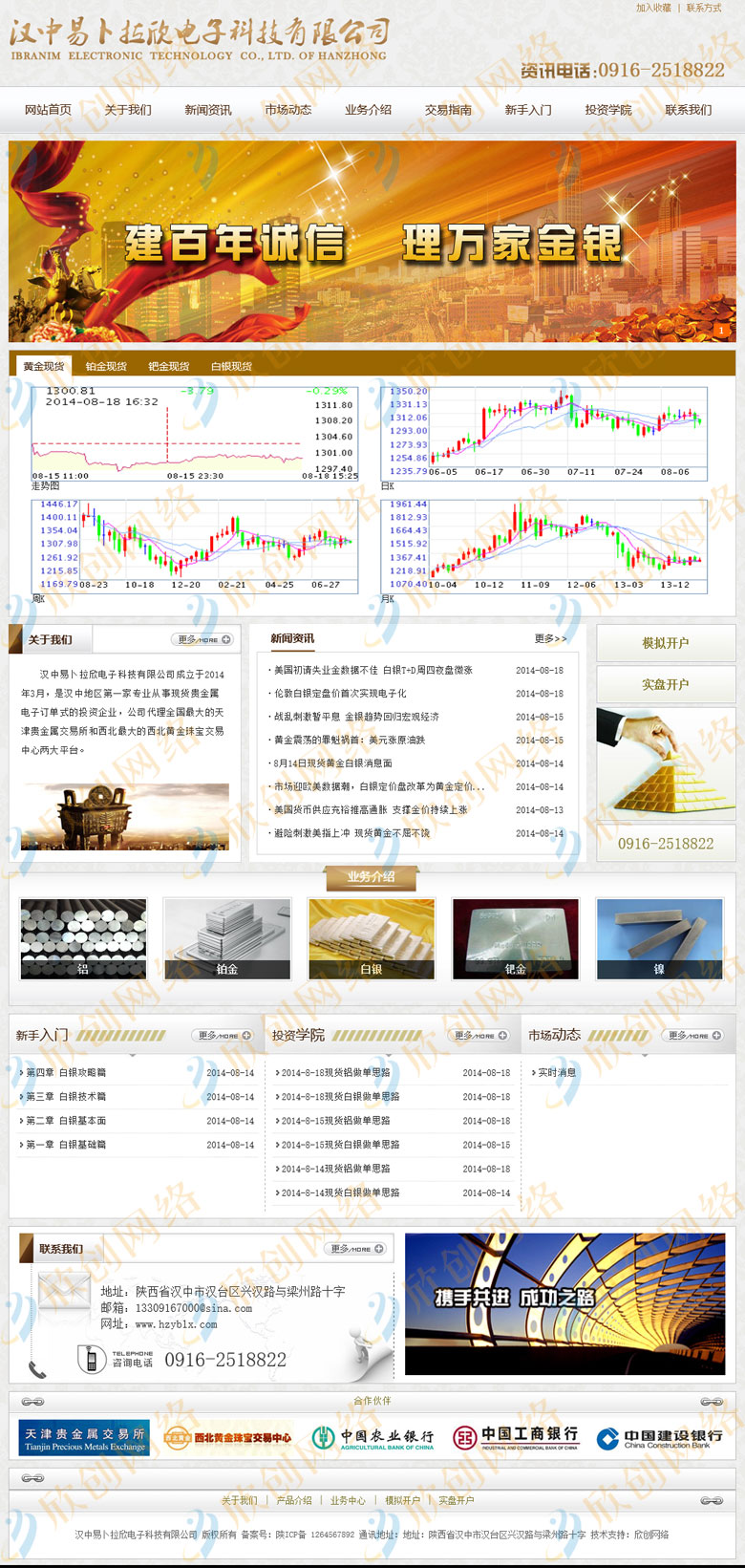Go to 联系我们 in top navigation

click(x=689, y=110)
